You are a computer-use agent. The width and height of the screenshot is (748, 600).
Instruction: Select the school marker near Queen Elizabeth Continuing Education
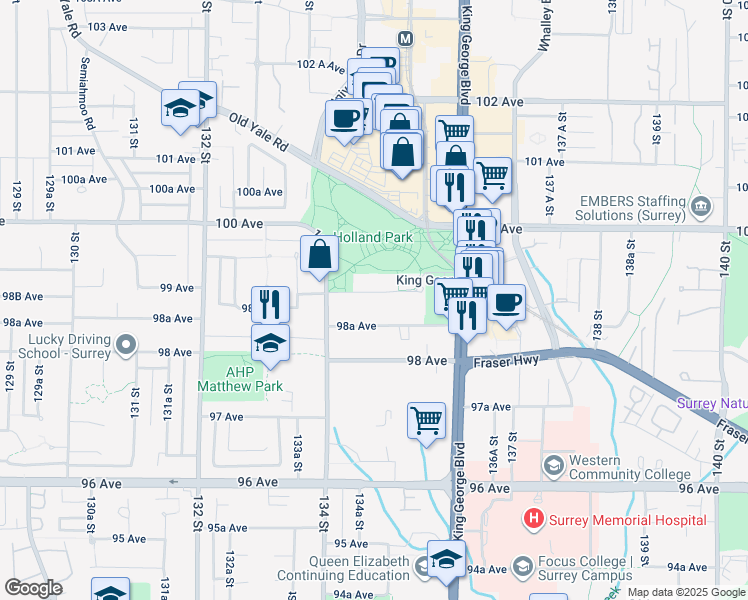[446, 559]
